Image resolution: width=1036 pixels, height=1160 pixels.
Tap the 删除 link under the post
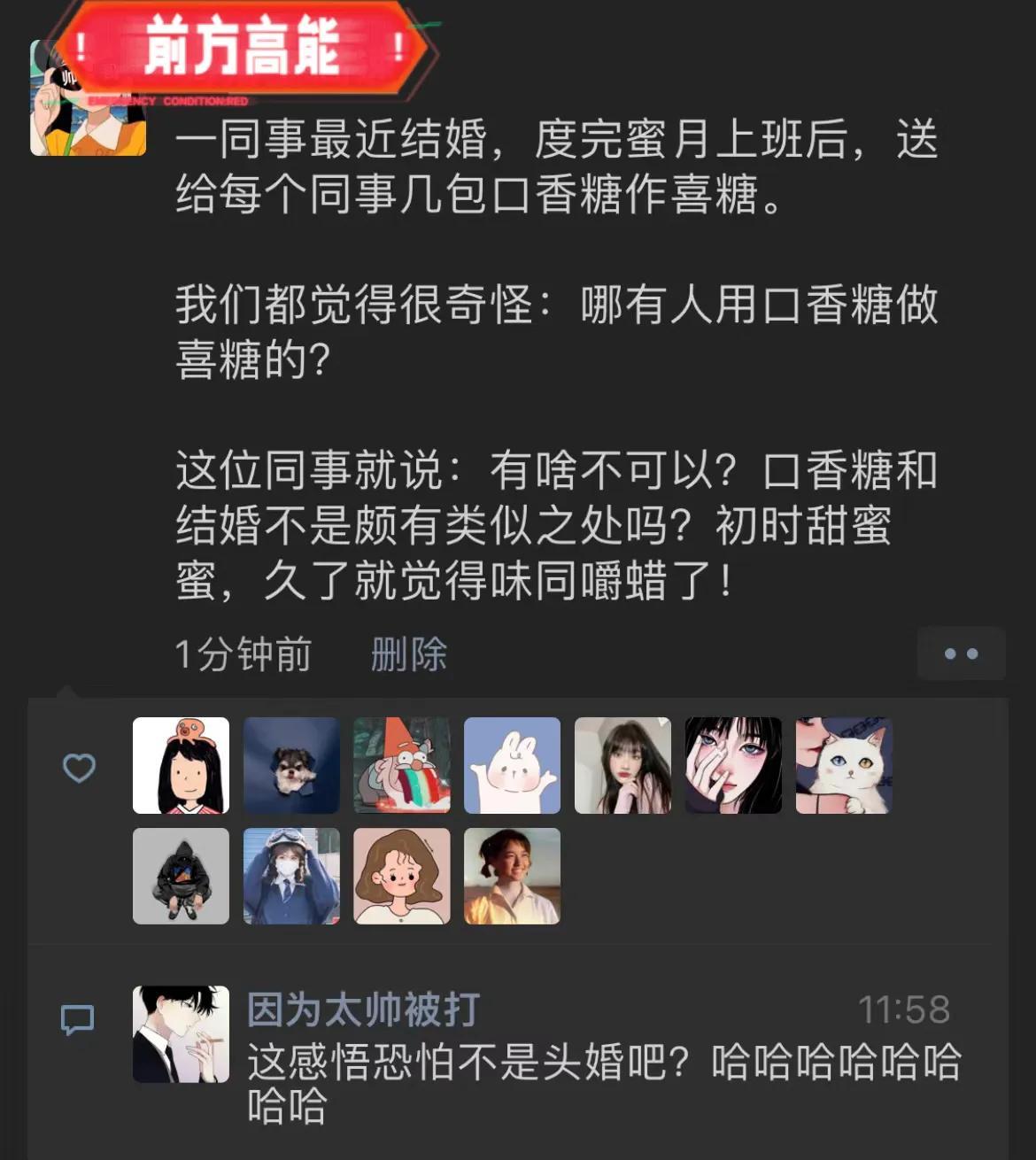click(x=408, y=654)
